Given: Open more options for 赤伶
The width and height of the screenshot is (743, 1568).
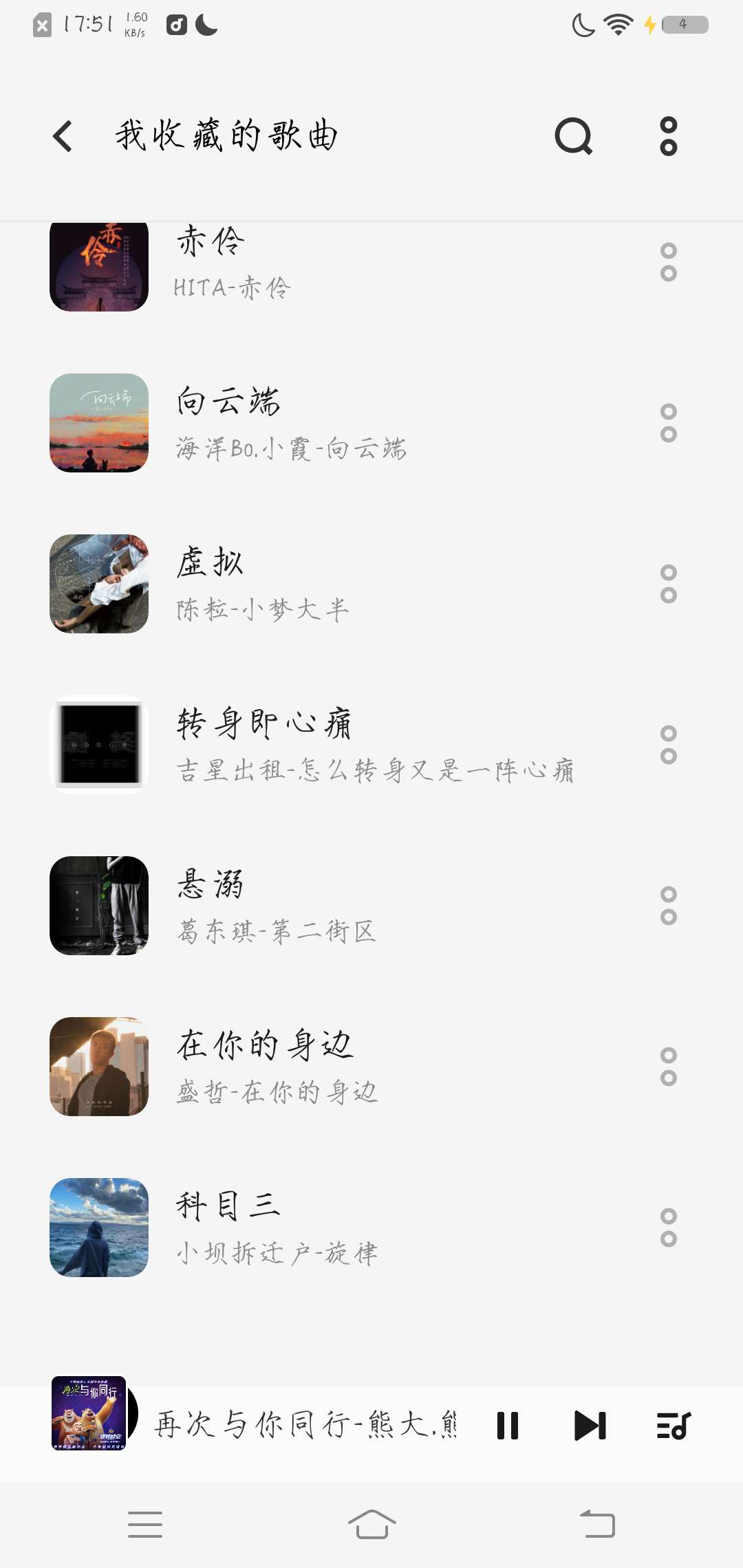Looking at the screenshot, I should pos(668,262).
